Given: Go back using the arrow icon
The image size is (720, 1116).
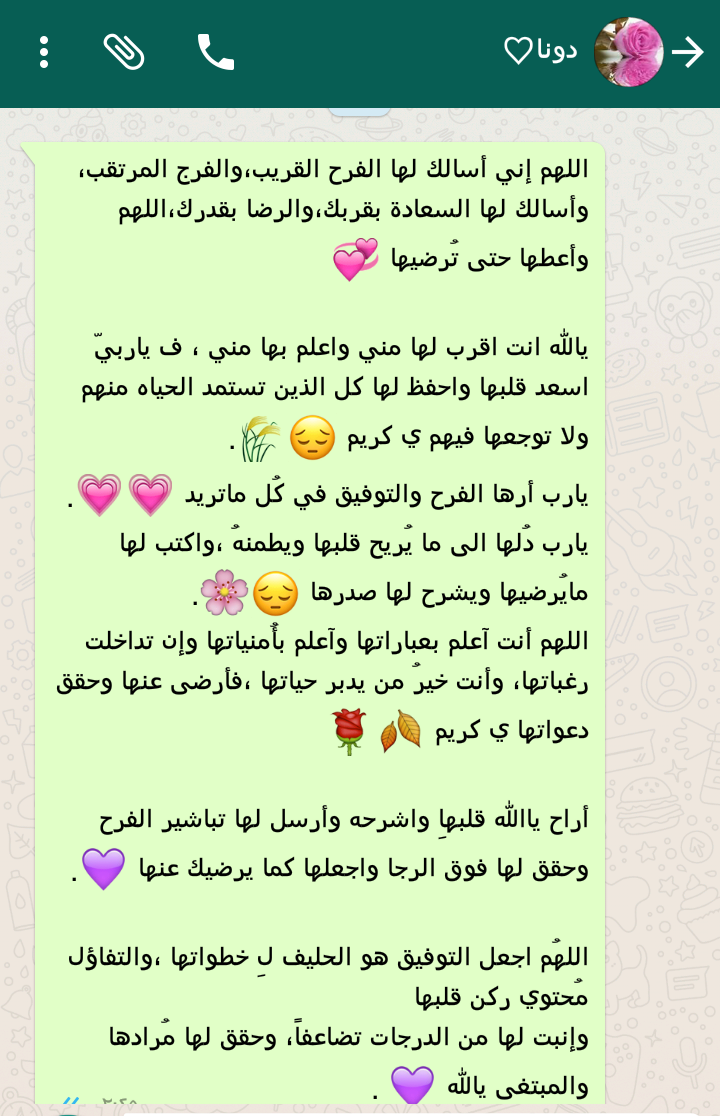Looking at the screenshot, I should click(x=688, y=52).
